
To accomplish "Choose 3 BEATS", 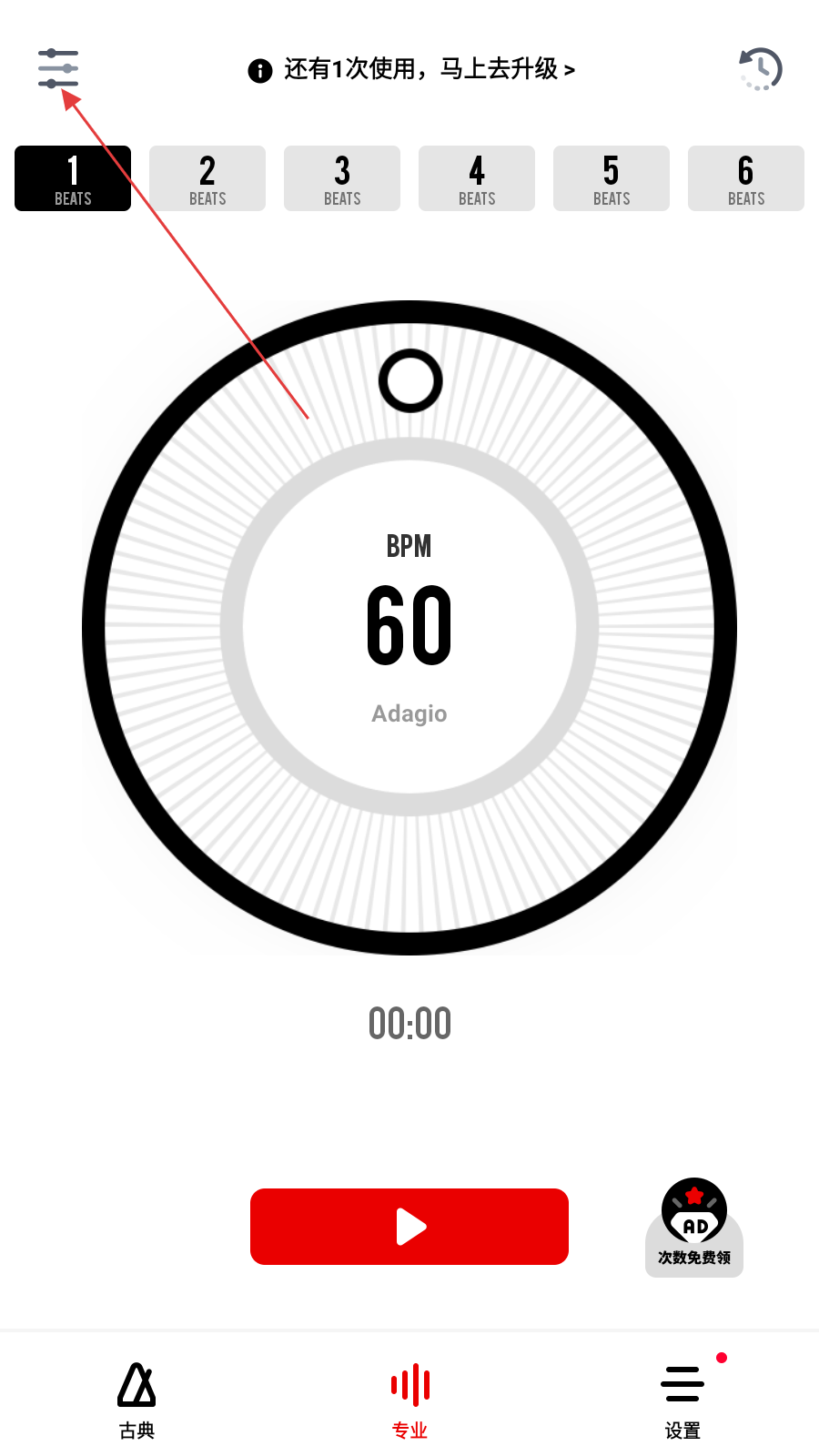I will pyautogui.click(x=342, y=178).
